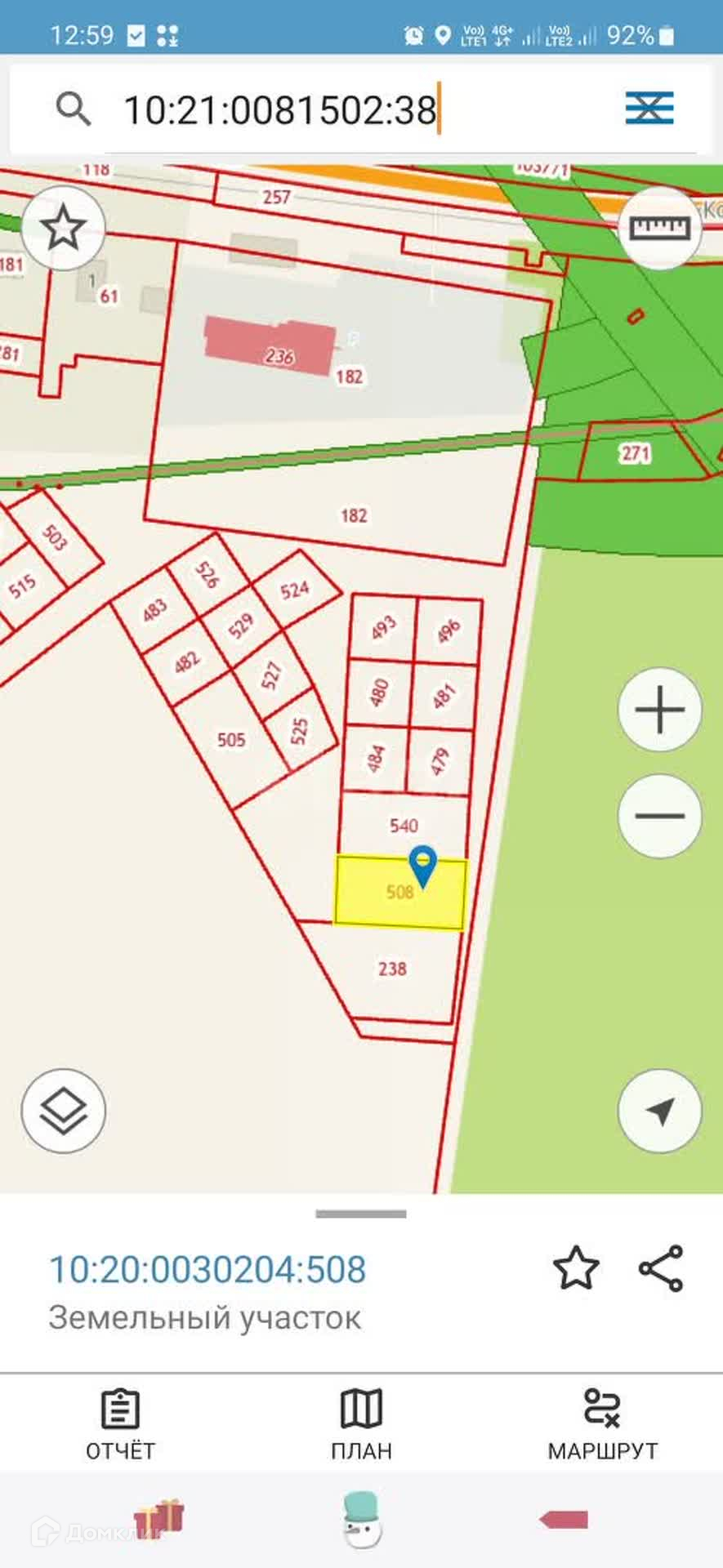Build a Маршрут route to the parcel
Screen dimensions: 723x1568
603,1425
